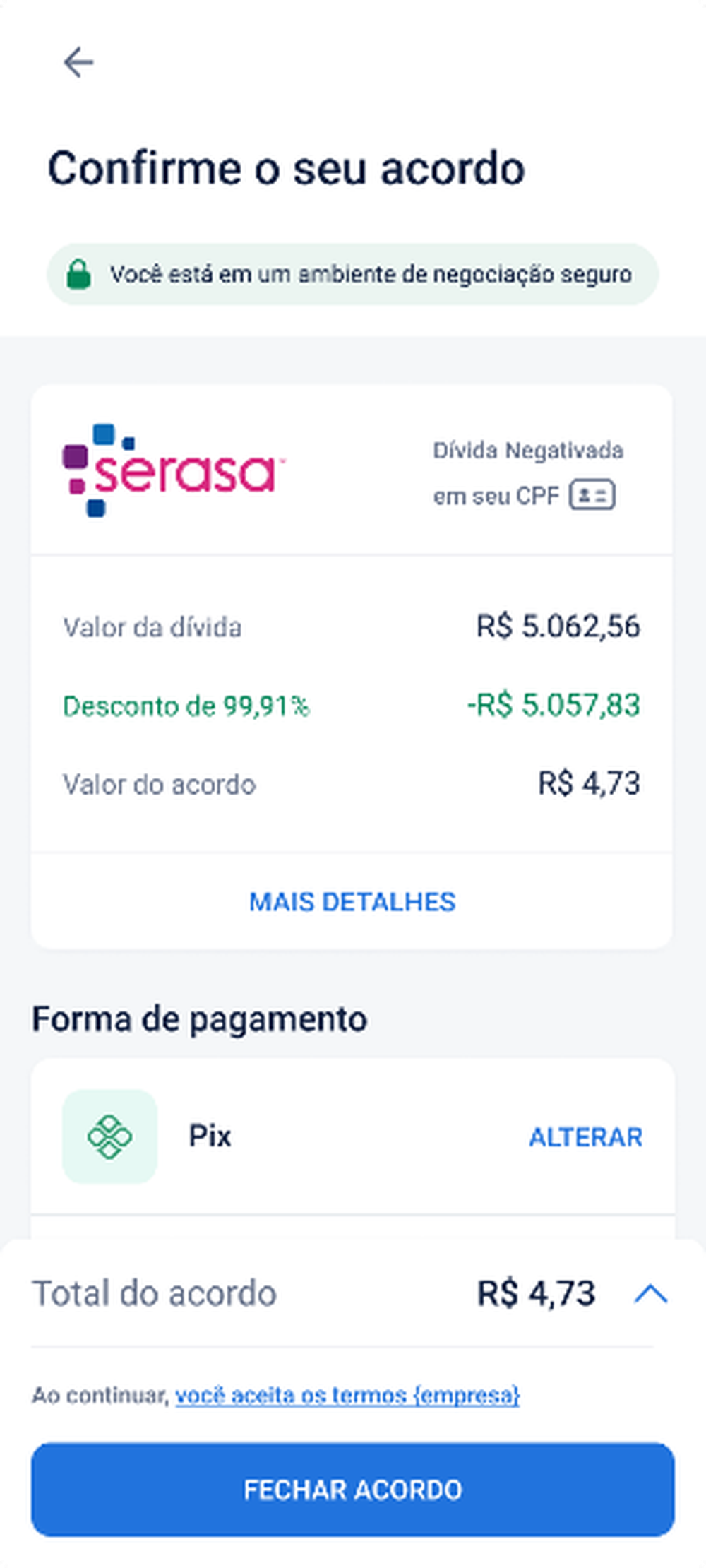Click the CPF ID card icon

click(591, 495)
